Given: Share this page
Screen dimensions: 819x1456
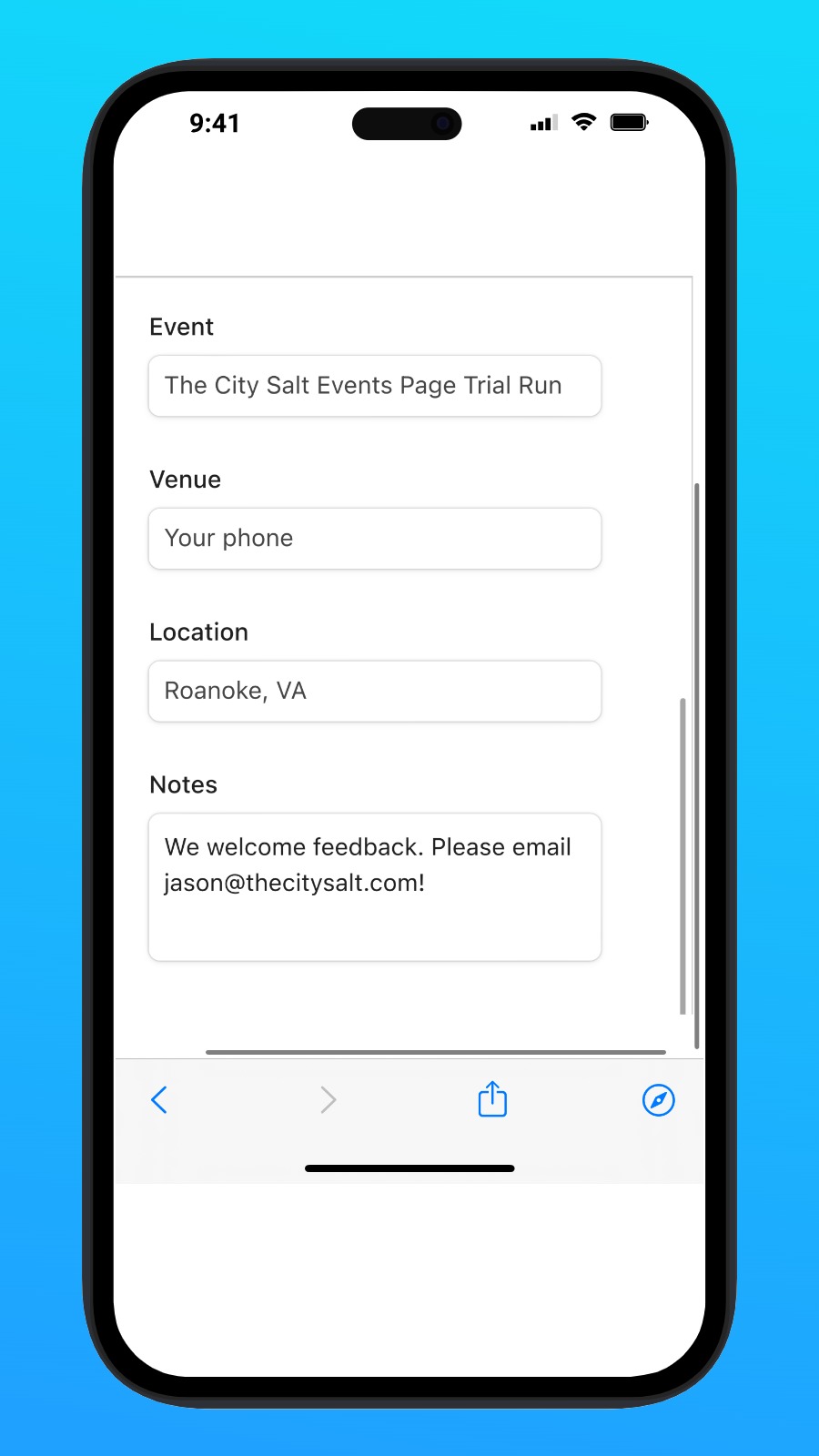Looking at the screenshot, I should (492, 1099).
